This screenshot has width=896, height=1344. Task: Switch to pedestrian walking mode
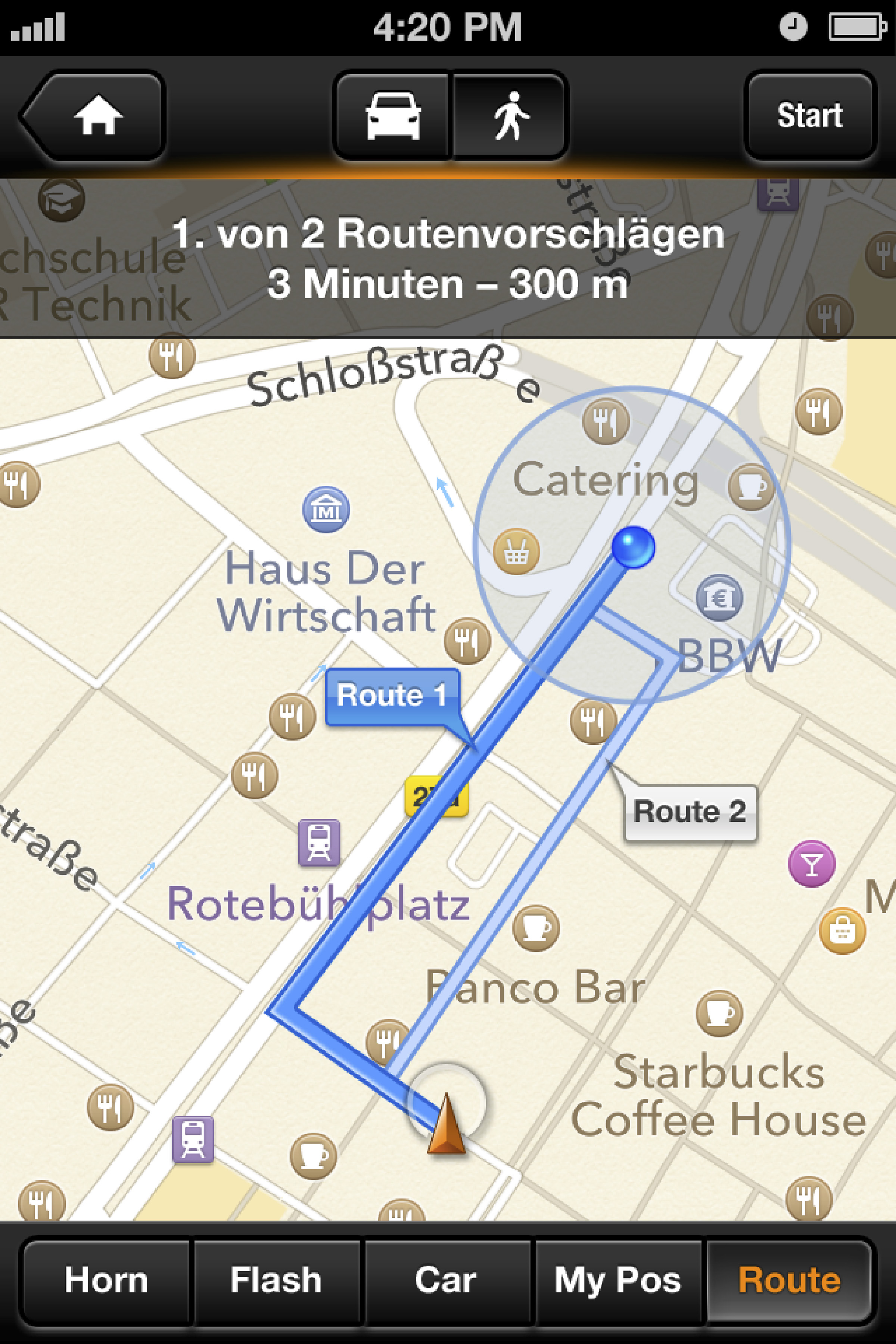click(510, 115)
